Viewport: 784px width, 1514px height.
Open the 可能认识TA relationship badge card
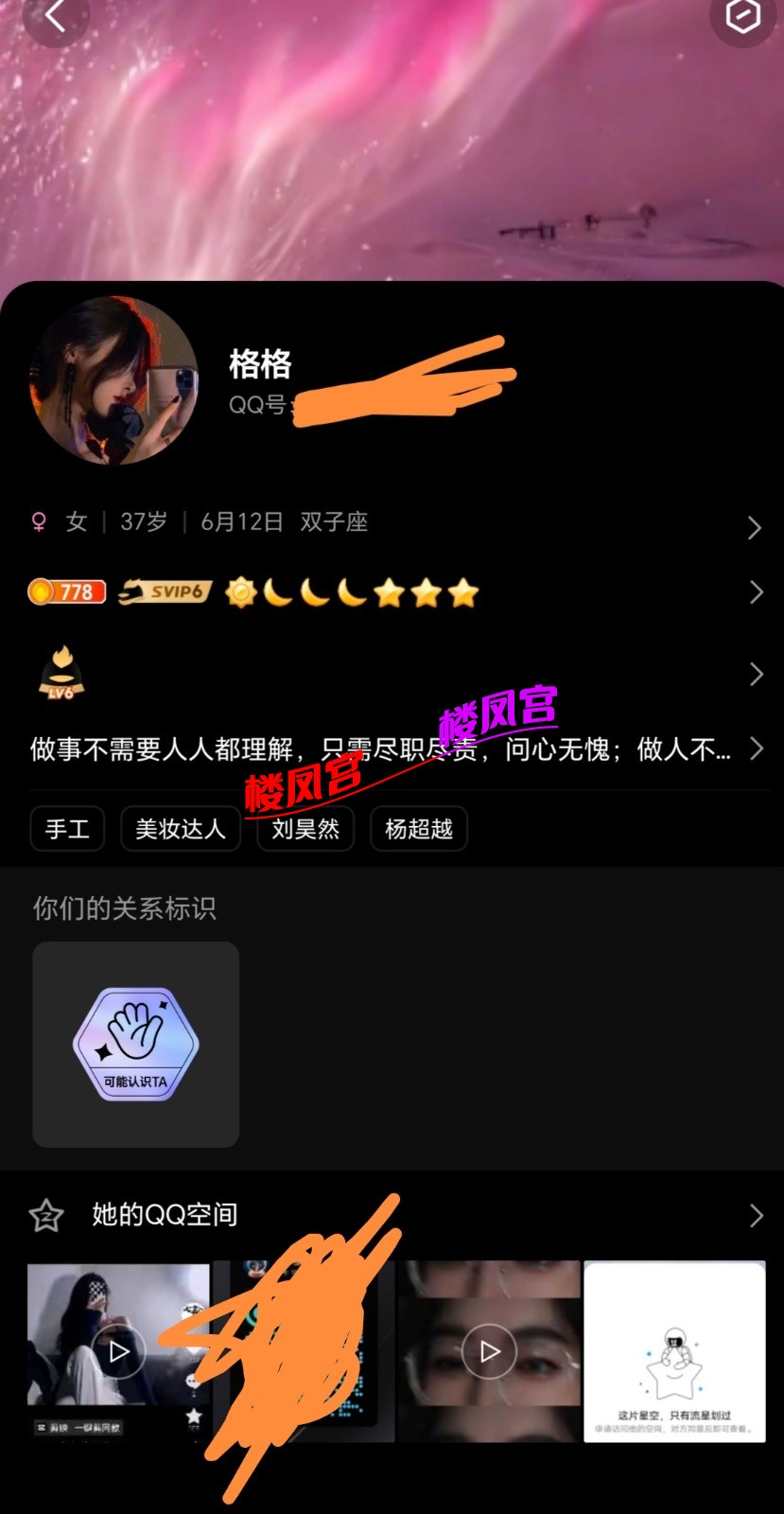coord(135,1045)
